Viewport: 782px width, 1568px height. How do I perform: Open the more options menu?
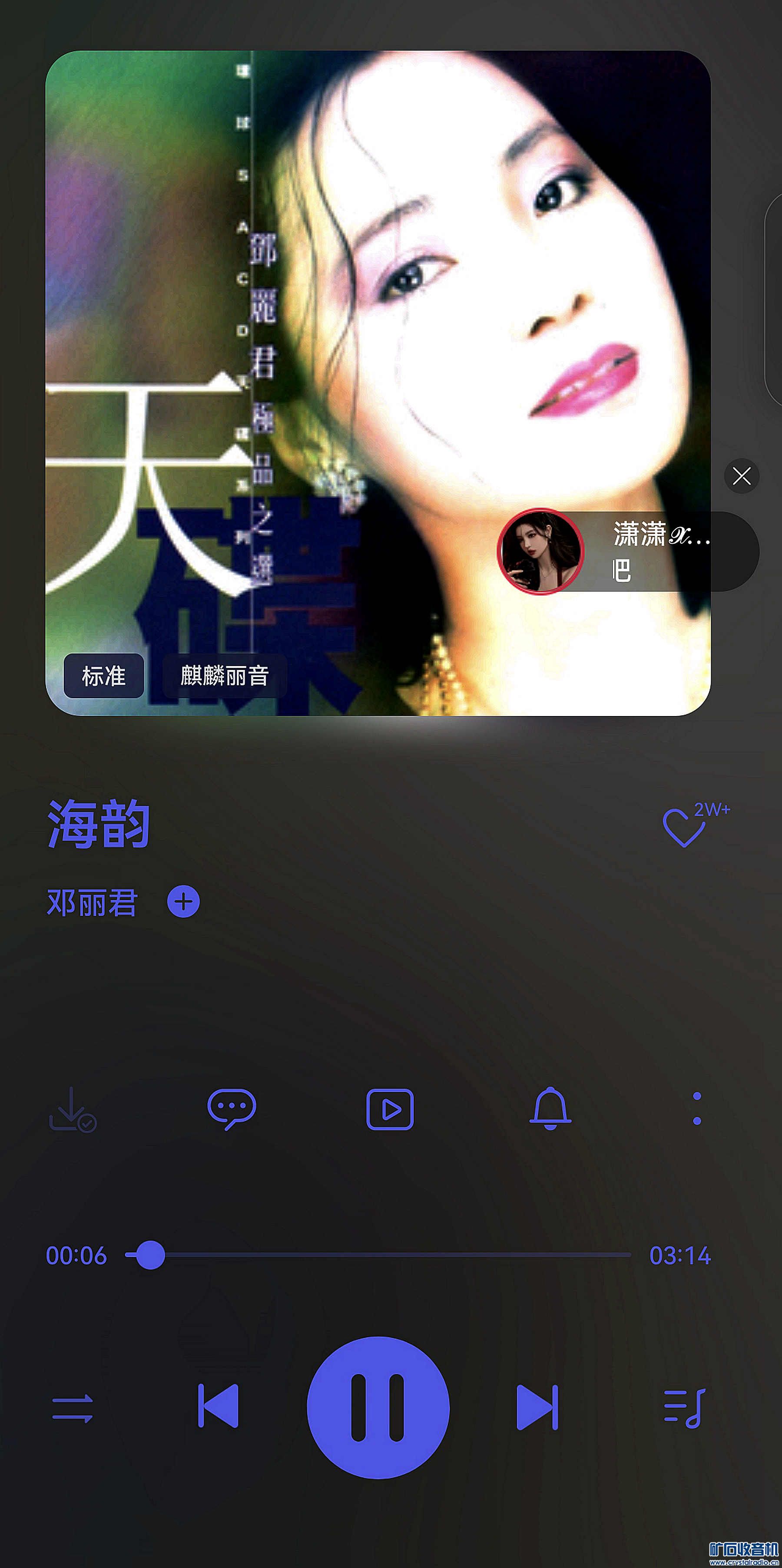[x=697, y=1109]
